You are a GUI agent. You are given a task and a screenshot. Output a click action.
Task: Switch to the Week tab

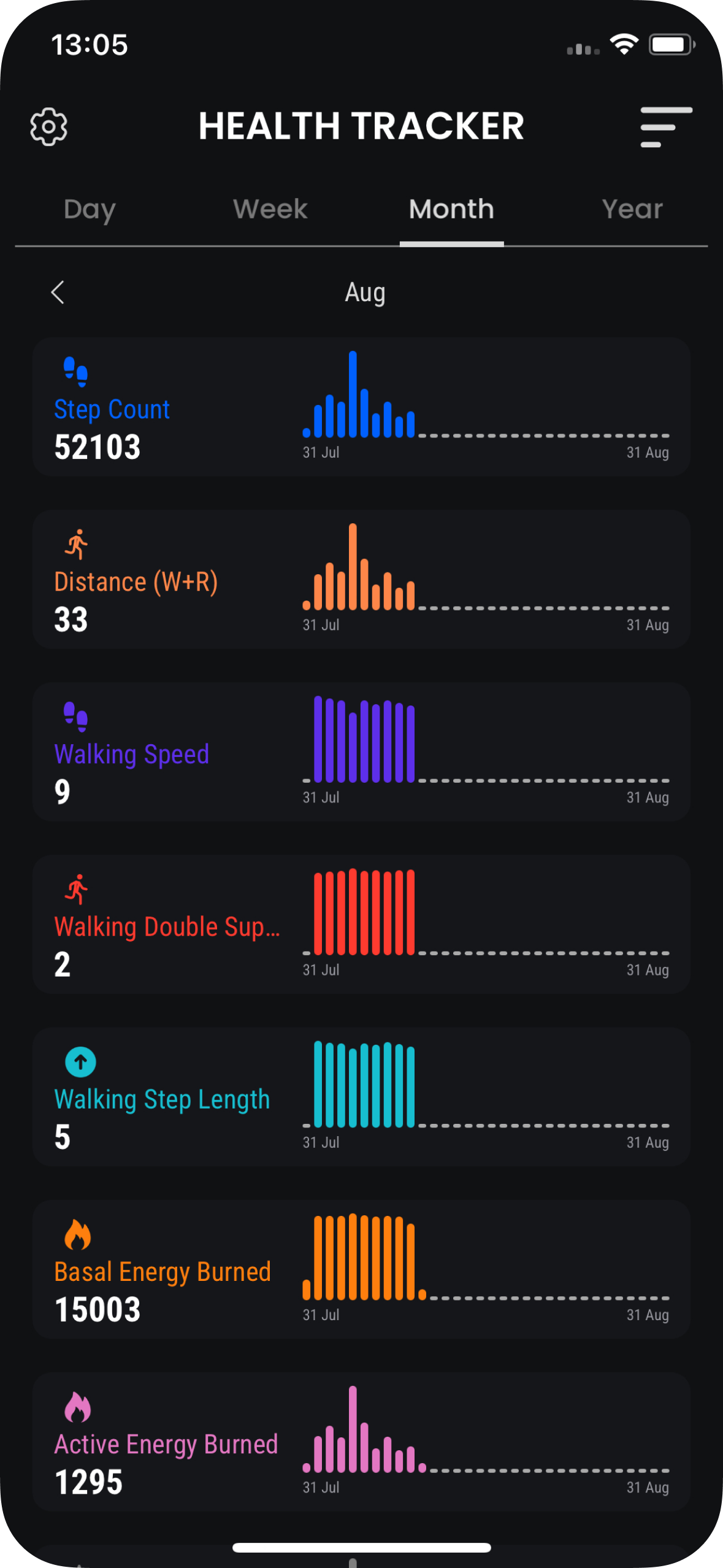tap(270, 209)
